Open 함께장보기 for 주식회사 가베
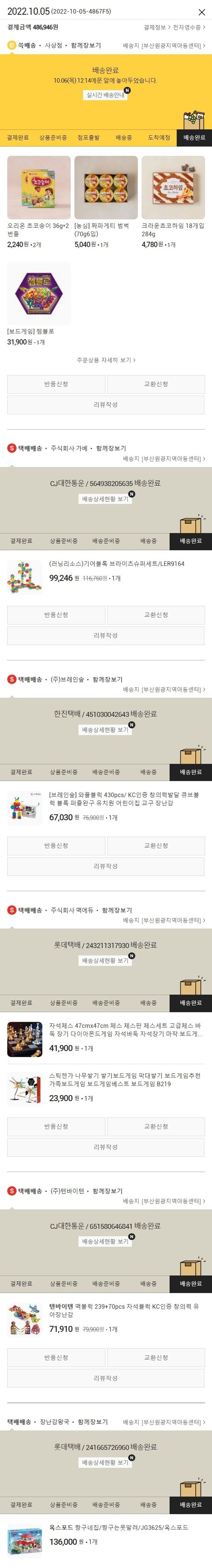 pos(111,448)
